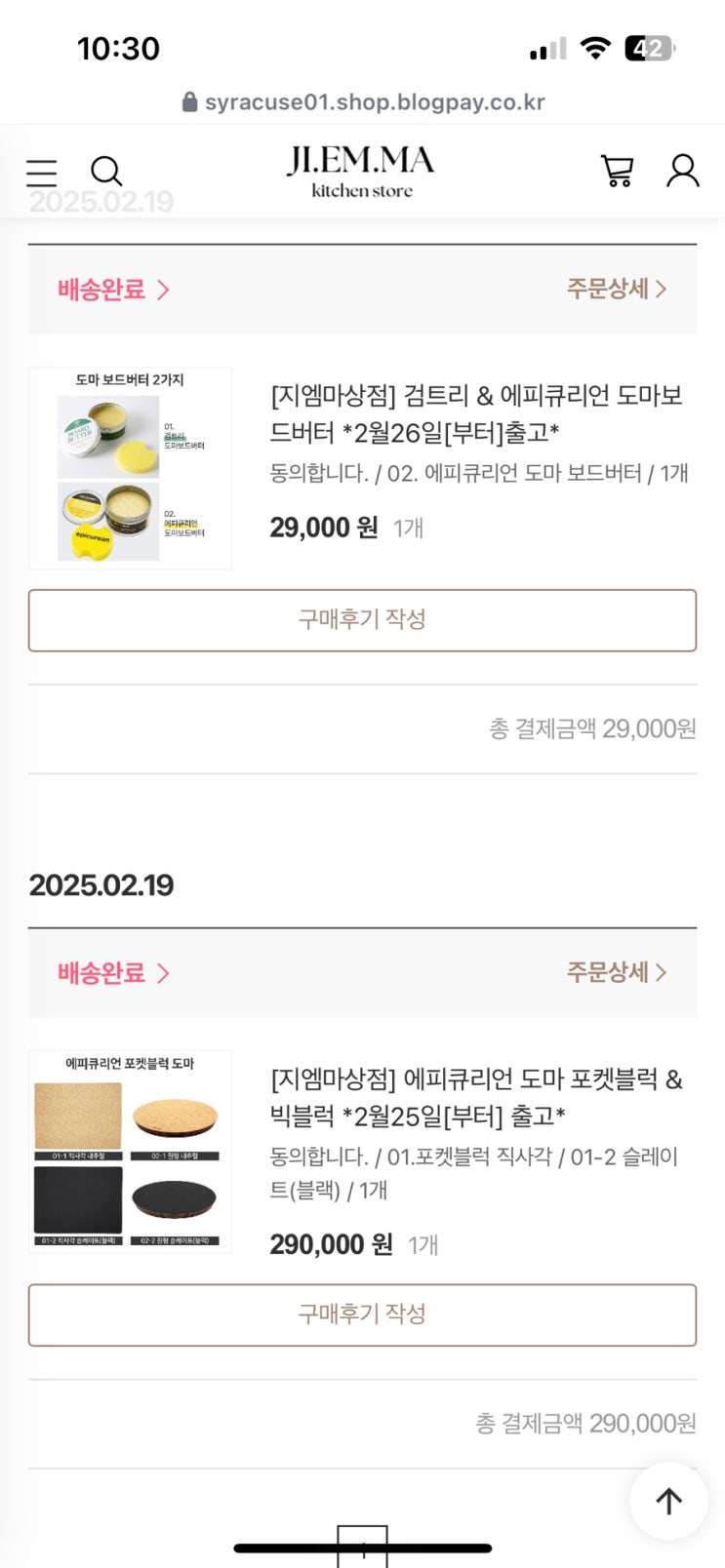Open 검트리 & 에피큐리언 도마보드버터 product title

pos(476,413)
